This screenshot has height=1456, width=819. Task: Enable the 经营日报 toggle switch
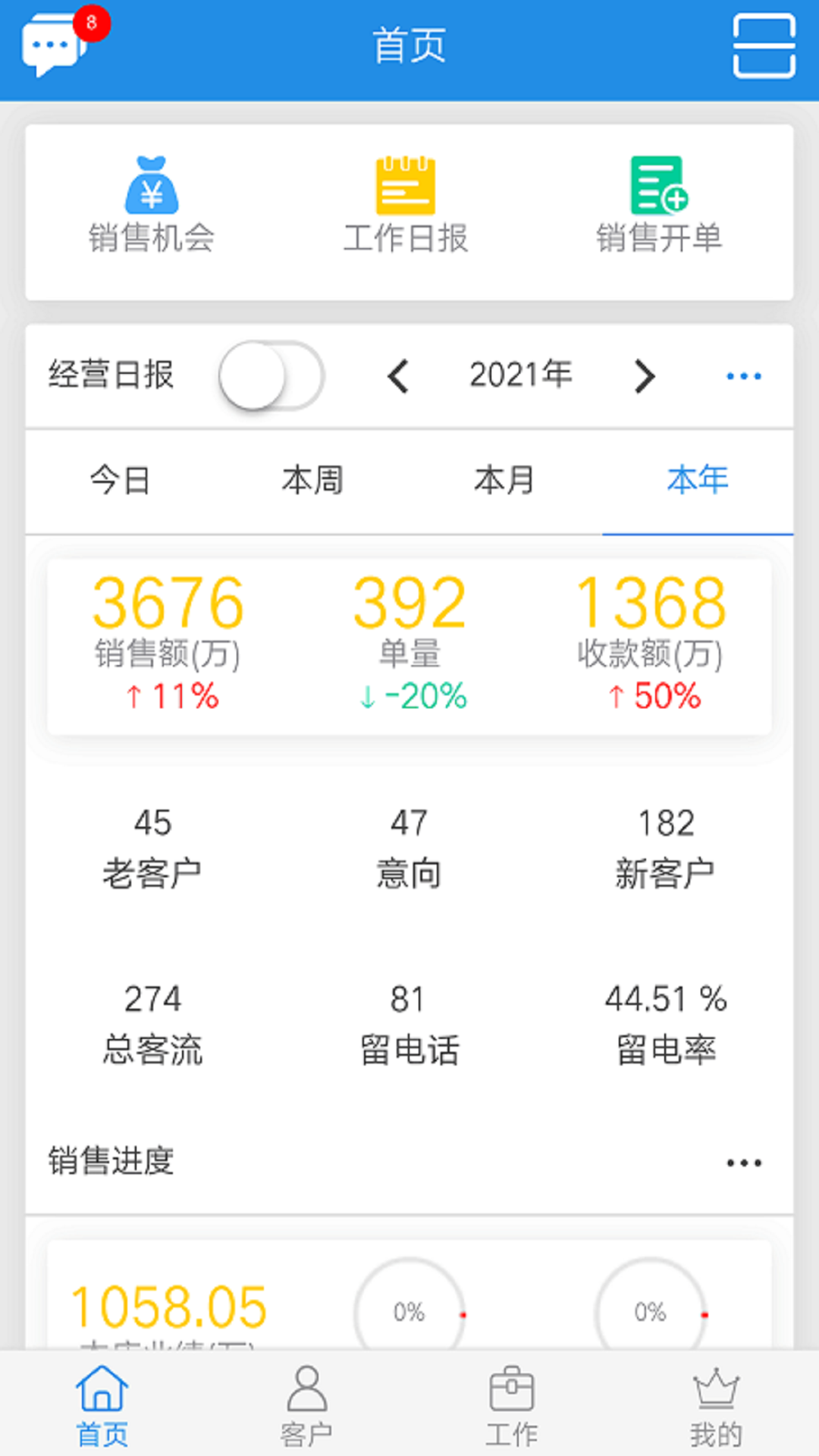[273, 375]
